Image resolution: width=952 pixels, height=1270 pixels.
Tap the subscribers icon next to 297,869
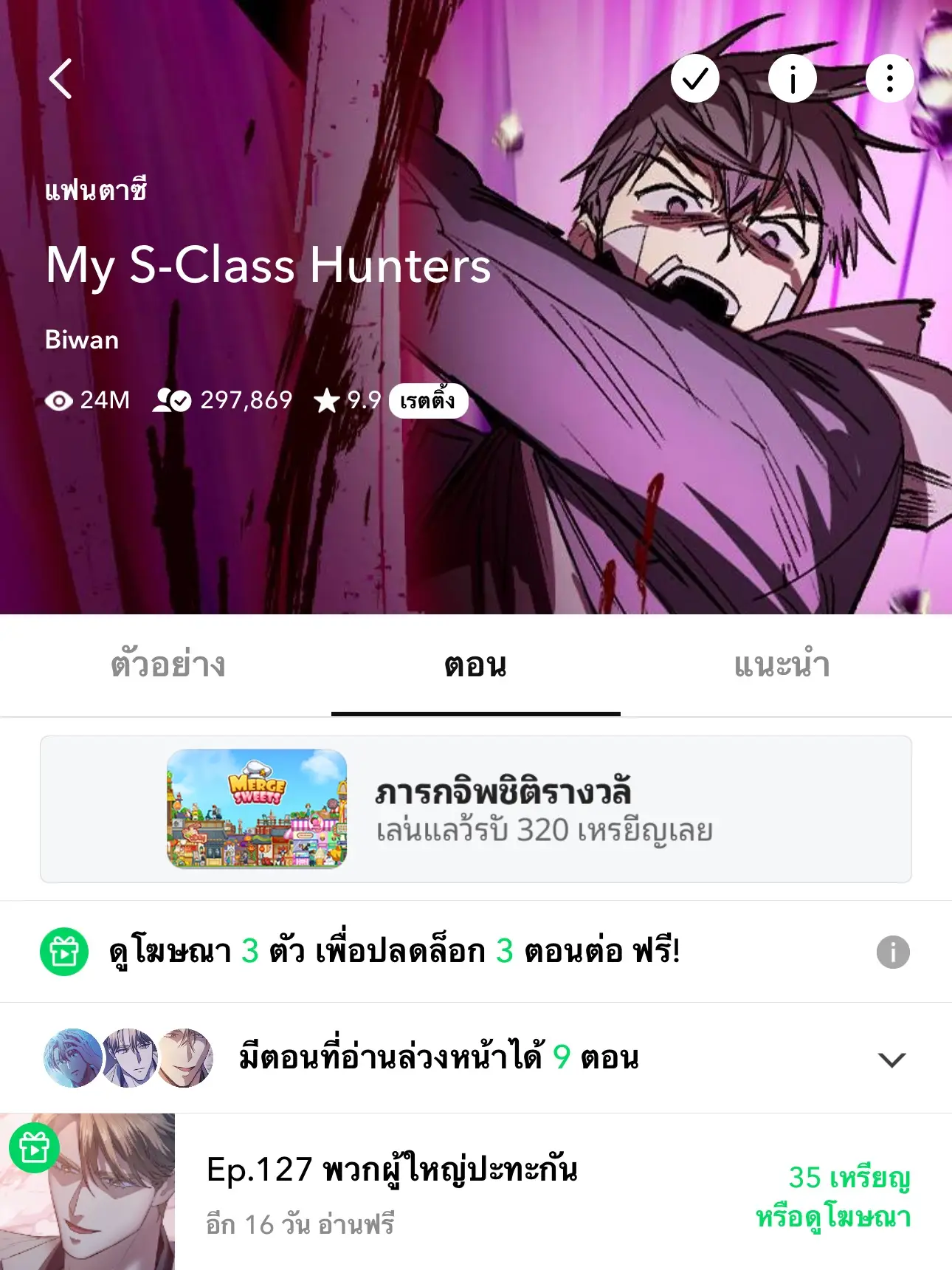pyautogui.click(x=170, y=401)
